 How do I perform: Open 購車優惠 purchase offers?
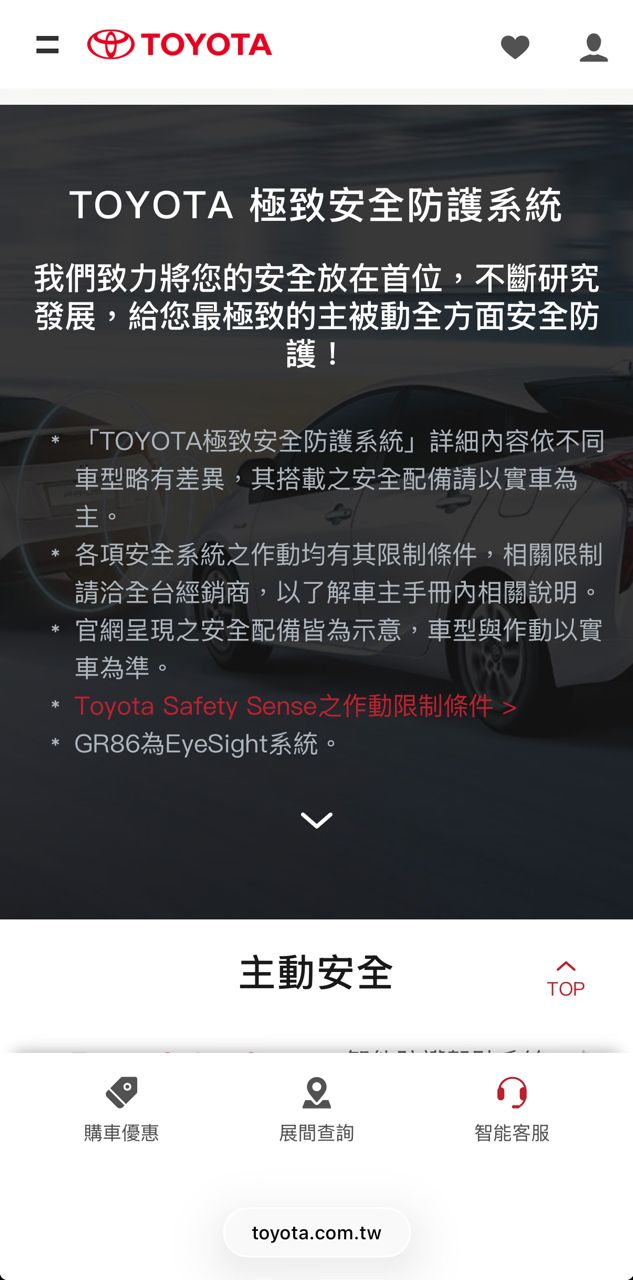121,1110
